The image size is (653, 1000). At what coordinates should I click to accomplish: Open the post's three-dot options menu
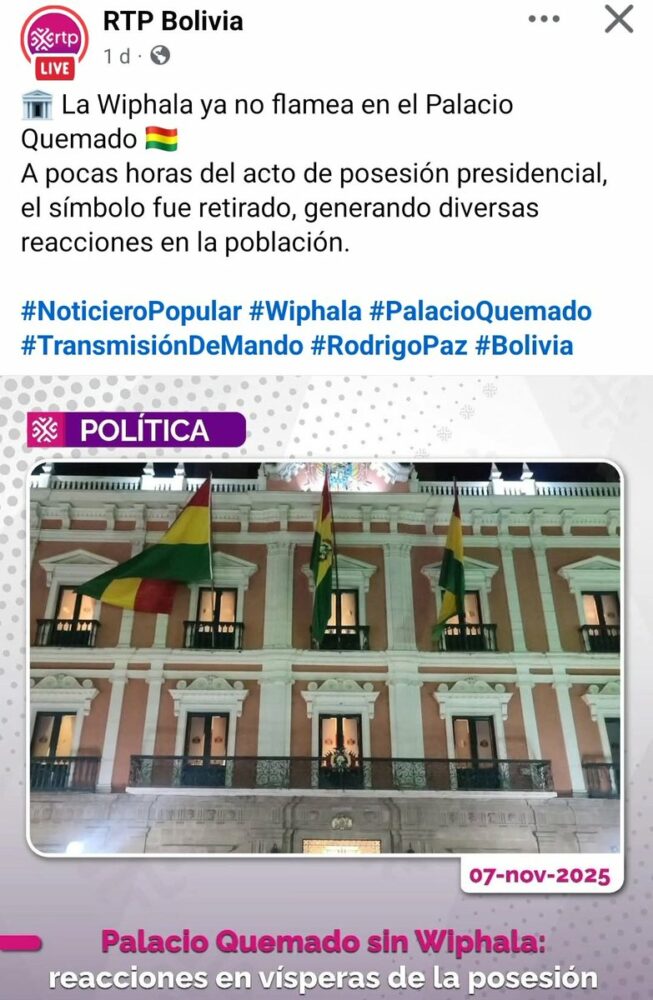click(544, 19)
